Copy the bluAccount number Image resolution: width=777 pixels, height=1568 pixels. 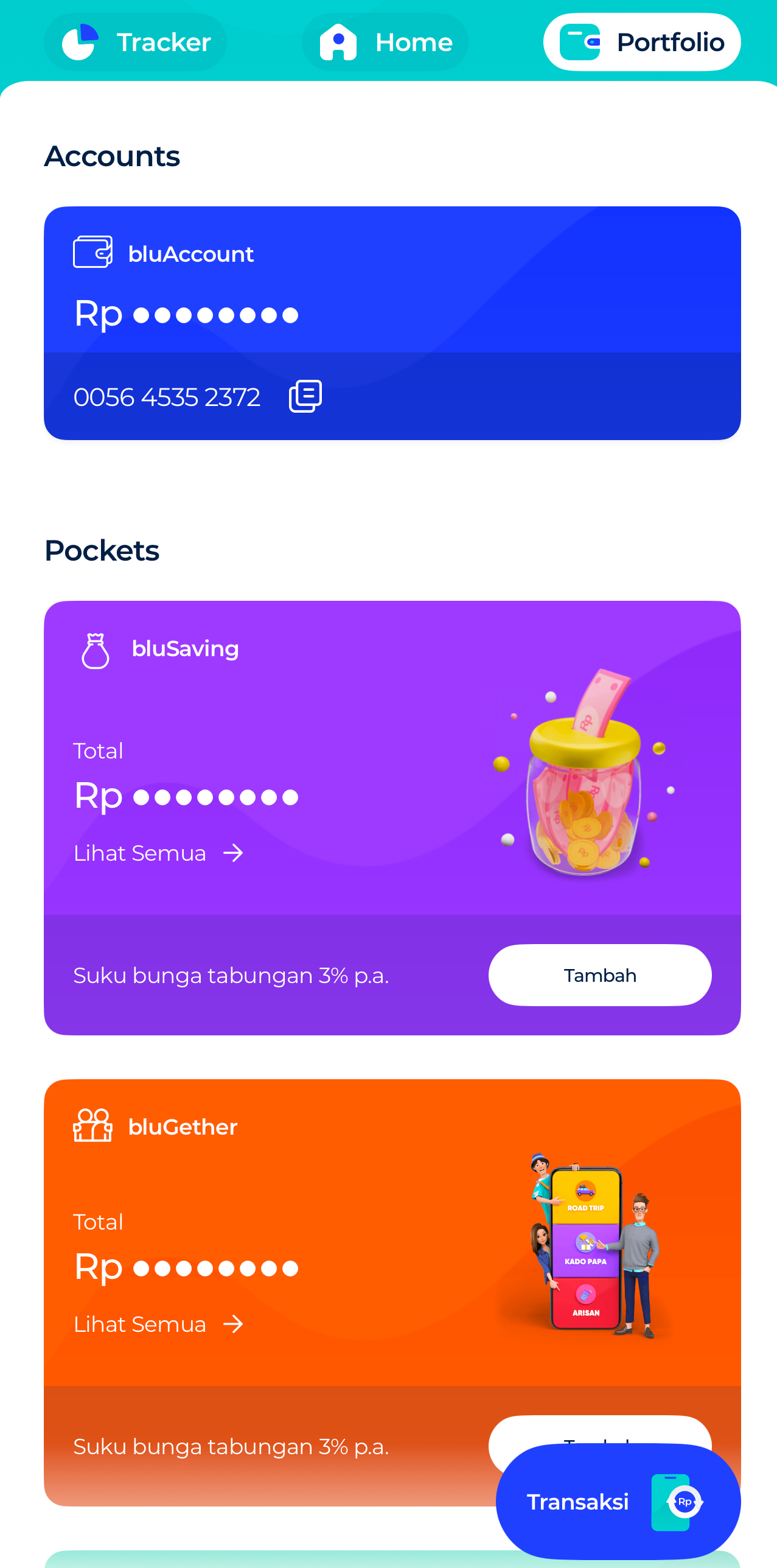(305, 397)
